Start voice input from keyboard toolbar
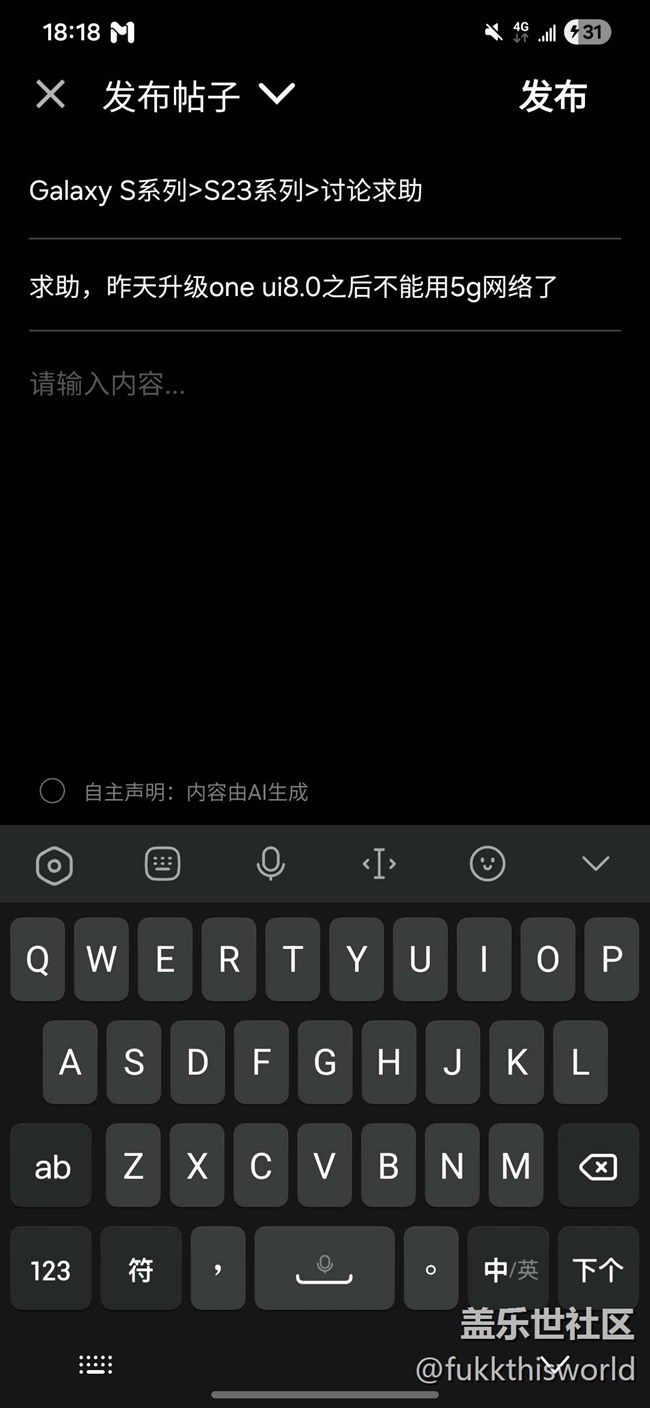Viewport: 650px width, 1408px height. pos(270,864)
